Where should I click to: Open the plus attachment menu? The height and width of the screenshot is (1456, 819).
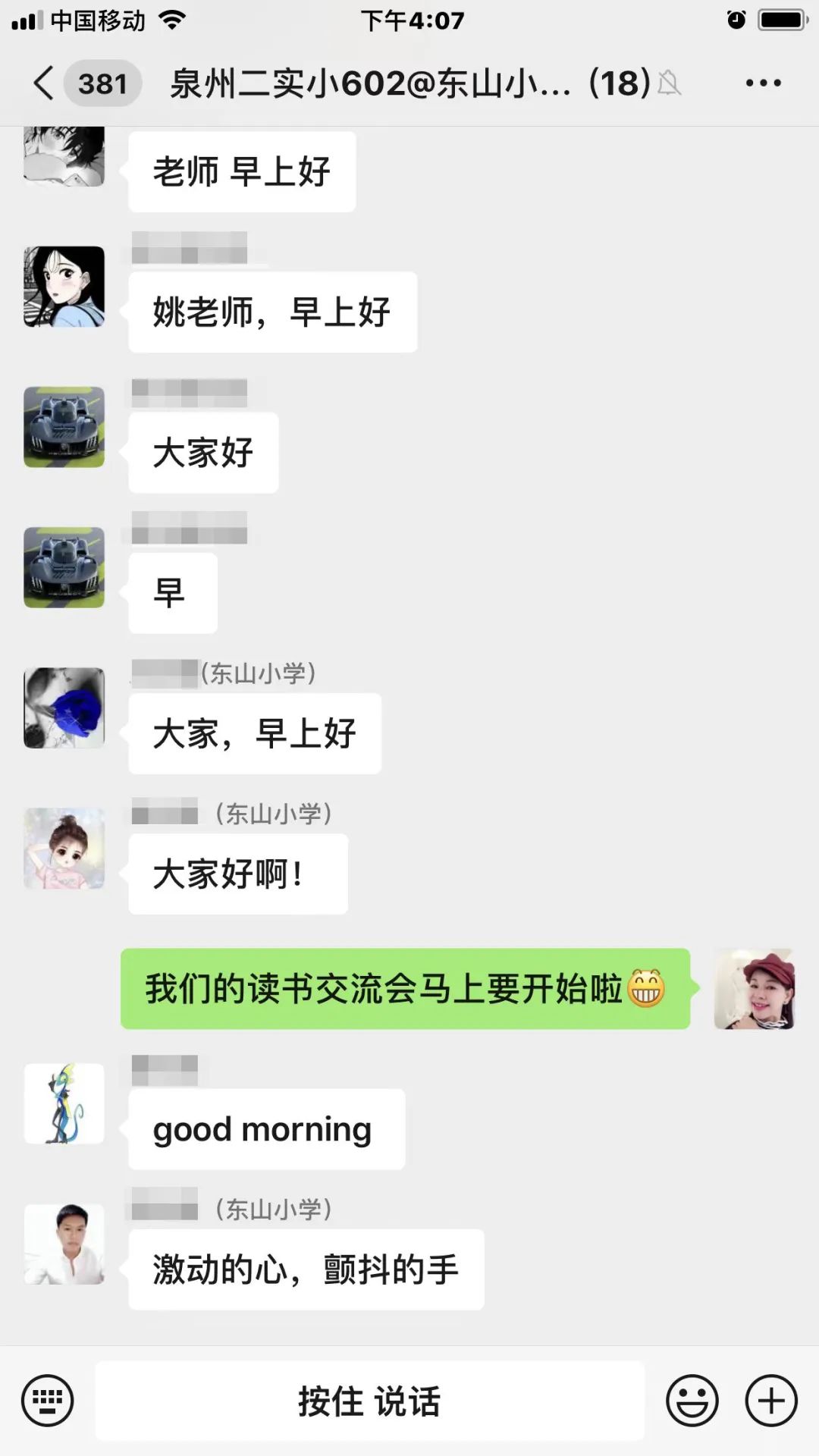771,1401
